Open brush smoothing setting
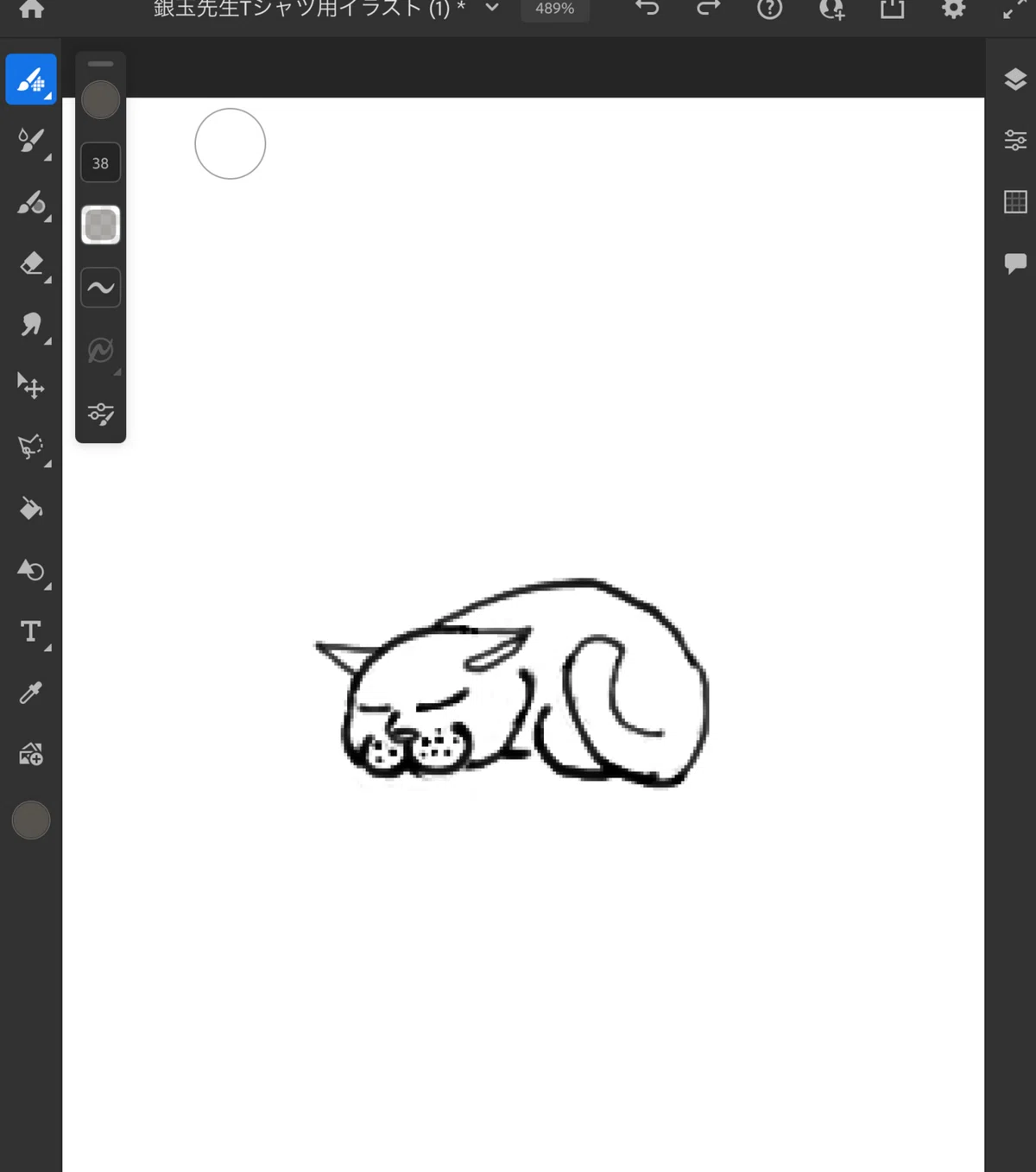1036x1172 pixels. click(x=100, y=288)
